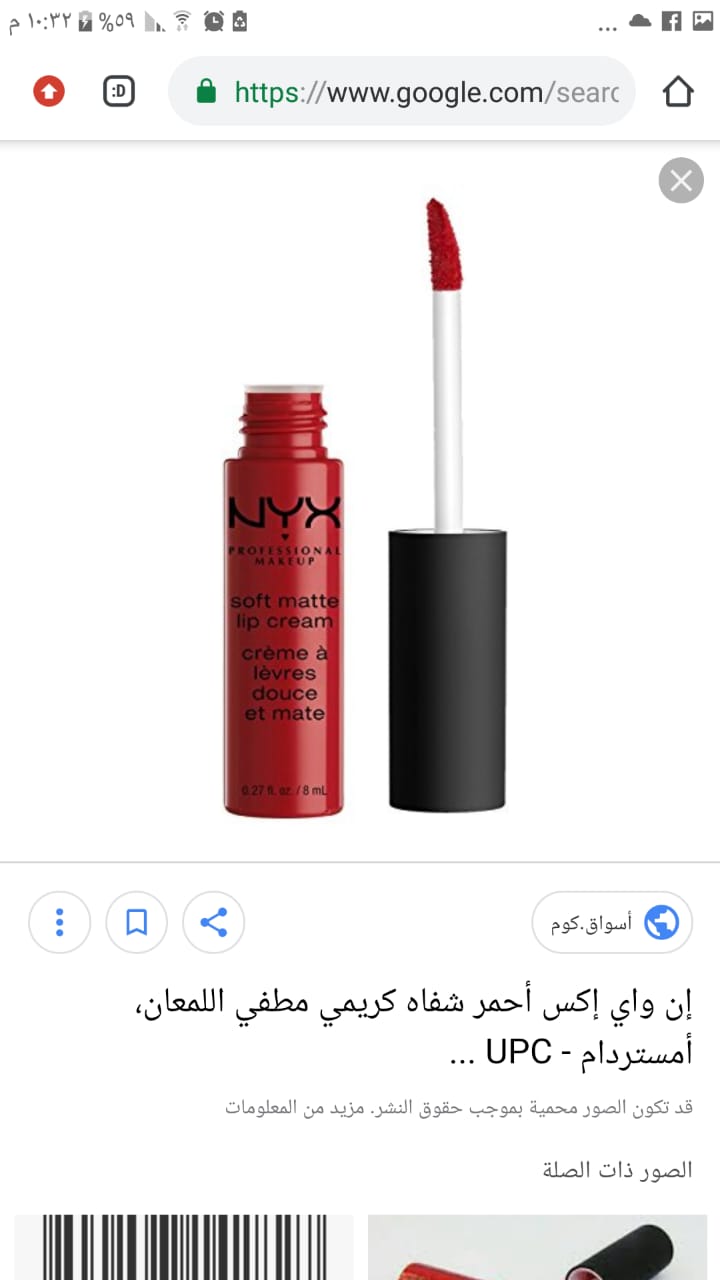The width and height of the screenshot is (720, 1280).
Task: Open the tab switcher
Action: 119,92
